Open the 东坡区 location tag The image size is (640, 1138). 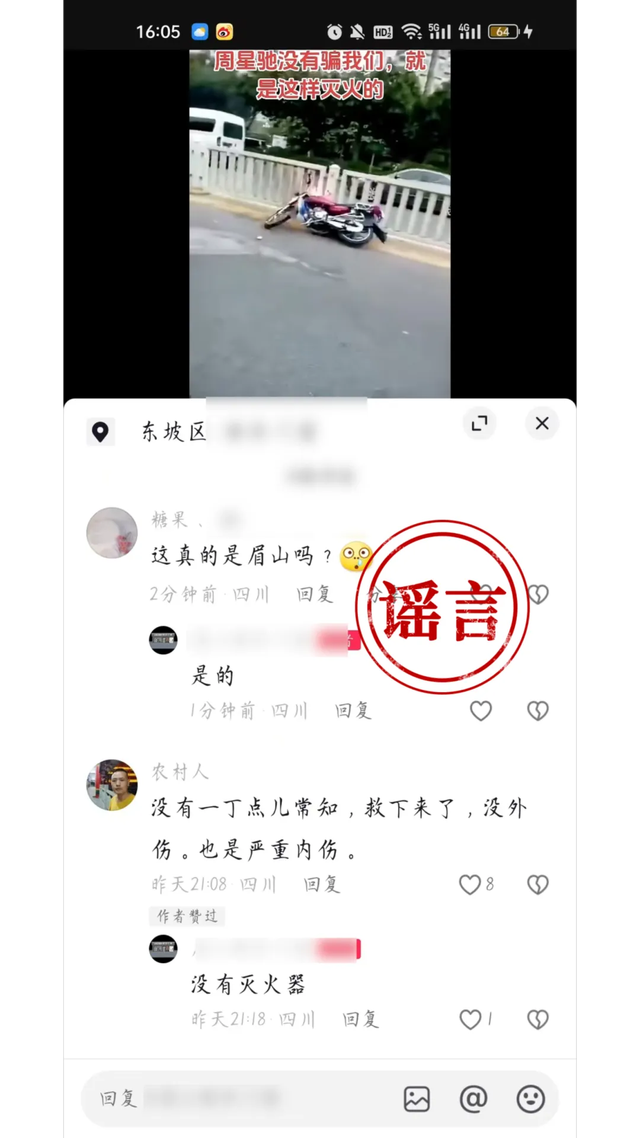[x=172, y=432]
